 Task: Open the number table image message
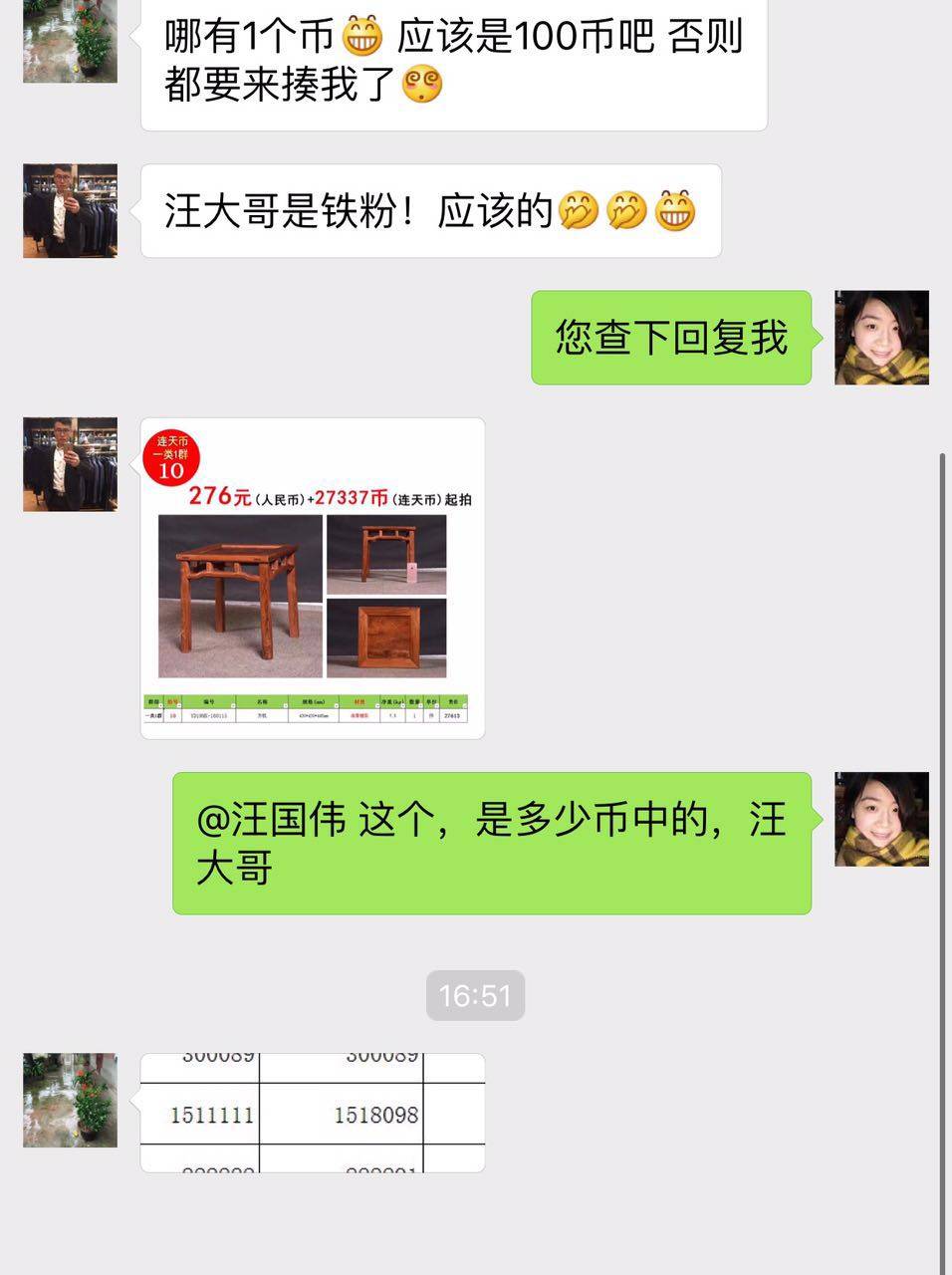pyautogui.click(x=313, y=1112)
